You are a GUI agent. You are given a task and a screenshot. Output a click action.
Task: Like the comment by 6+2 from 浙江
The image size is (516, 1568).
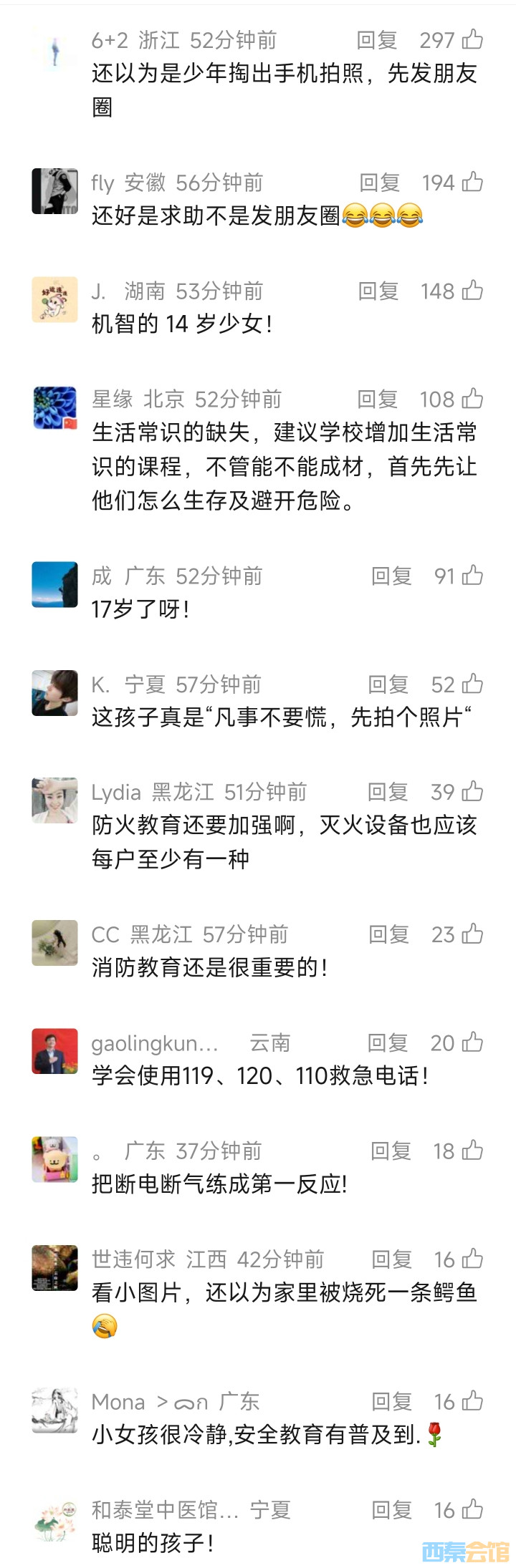pyautogui.click(x=472, y=40)
